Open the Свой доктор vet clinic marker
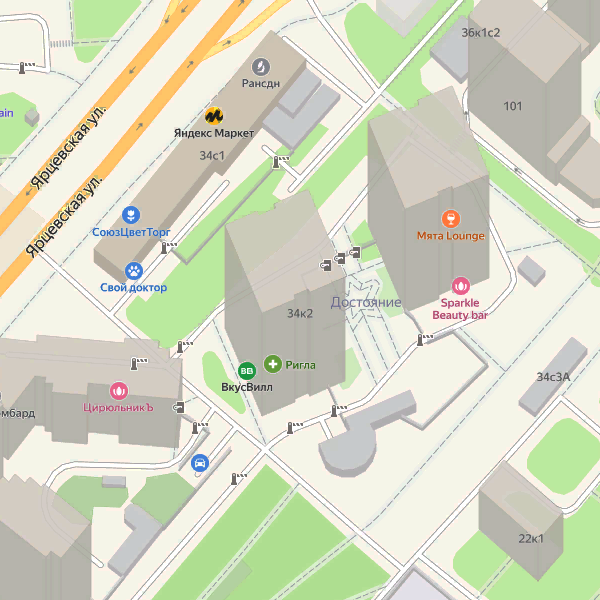The width and height of the screenshot is (600, 600). coord(133,270)
